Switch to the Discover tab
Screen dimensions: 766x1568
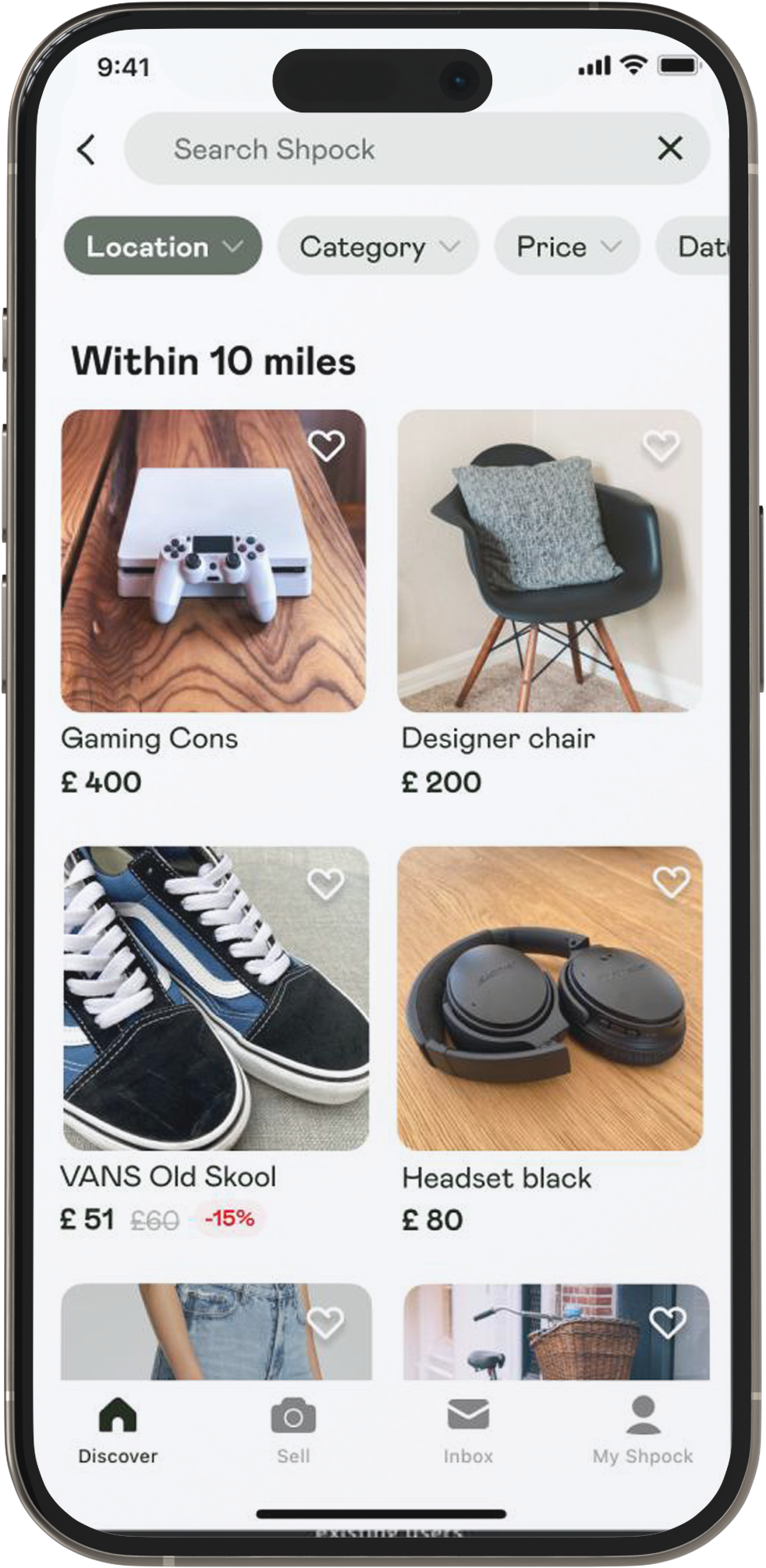[x=118, y=1431]
